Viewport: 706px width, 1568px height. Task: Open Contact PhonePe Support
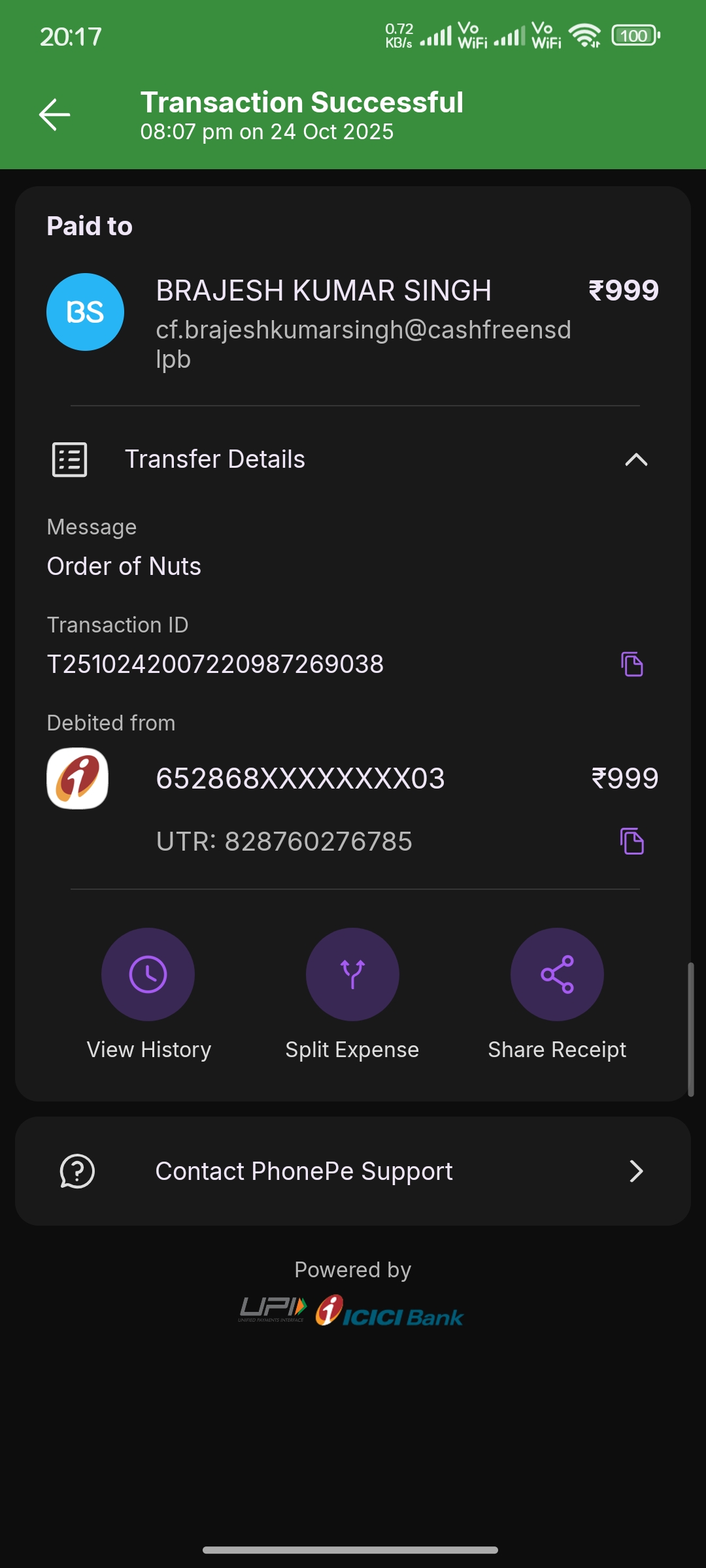tap(353, 1171)
